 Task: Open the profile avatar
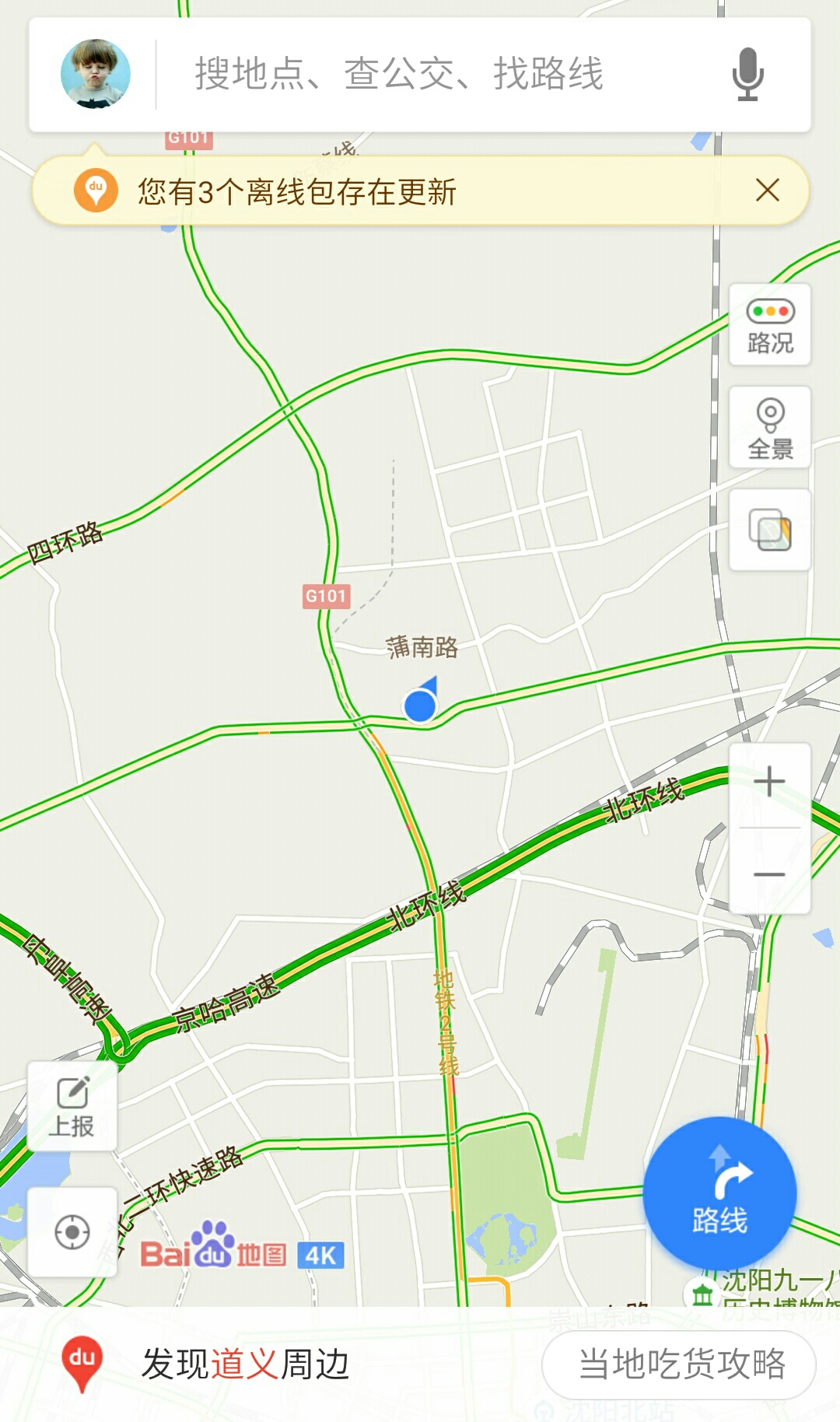click(x=96, y=74)
